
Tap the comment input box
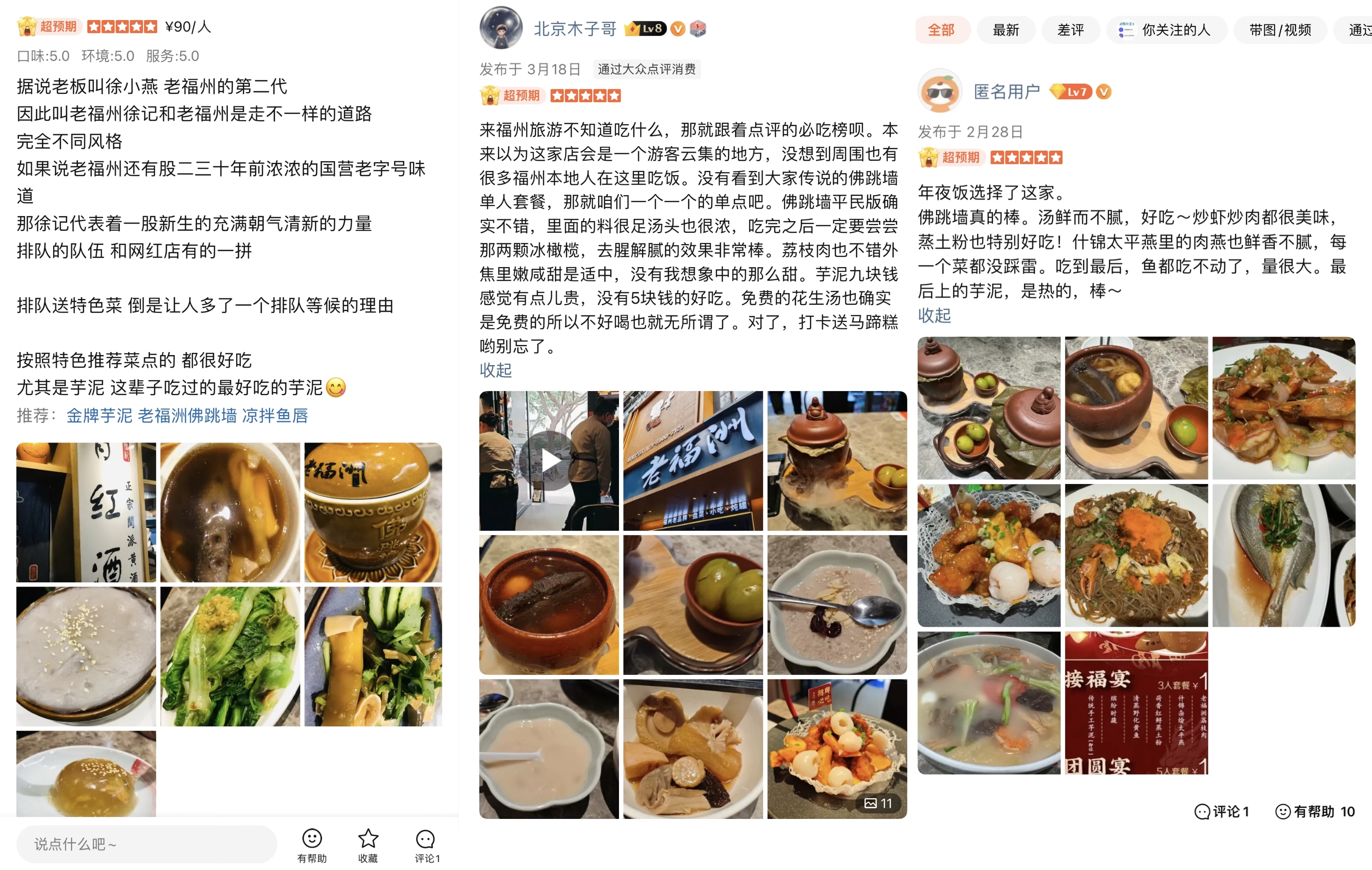[146, 843]
